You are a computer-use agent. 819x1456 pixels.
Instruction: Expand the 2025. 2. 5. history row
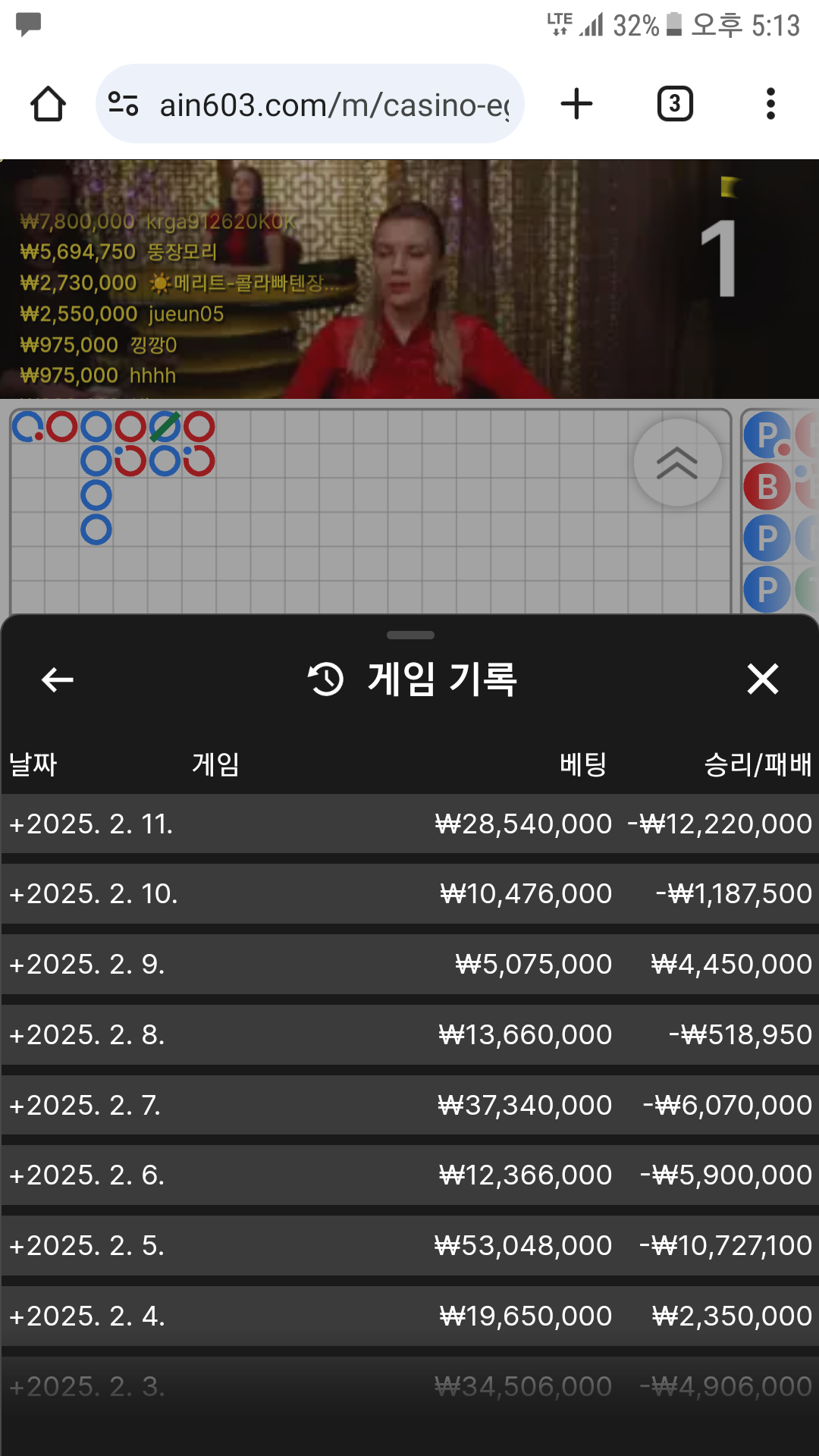pyautogui.click(x=409, y=1245)
